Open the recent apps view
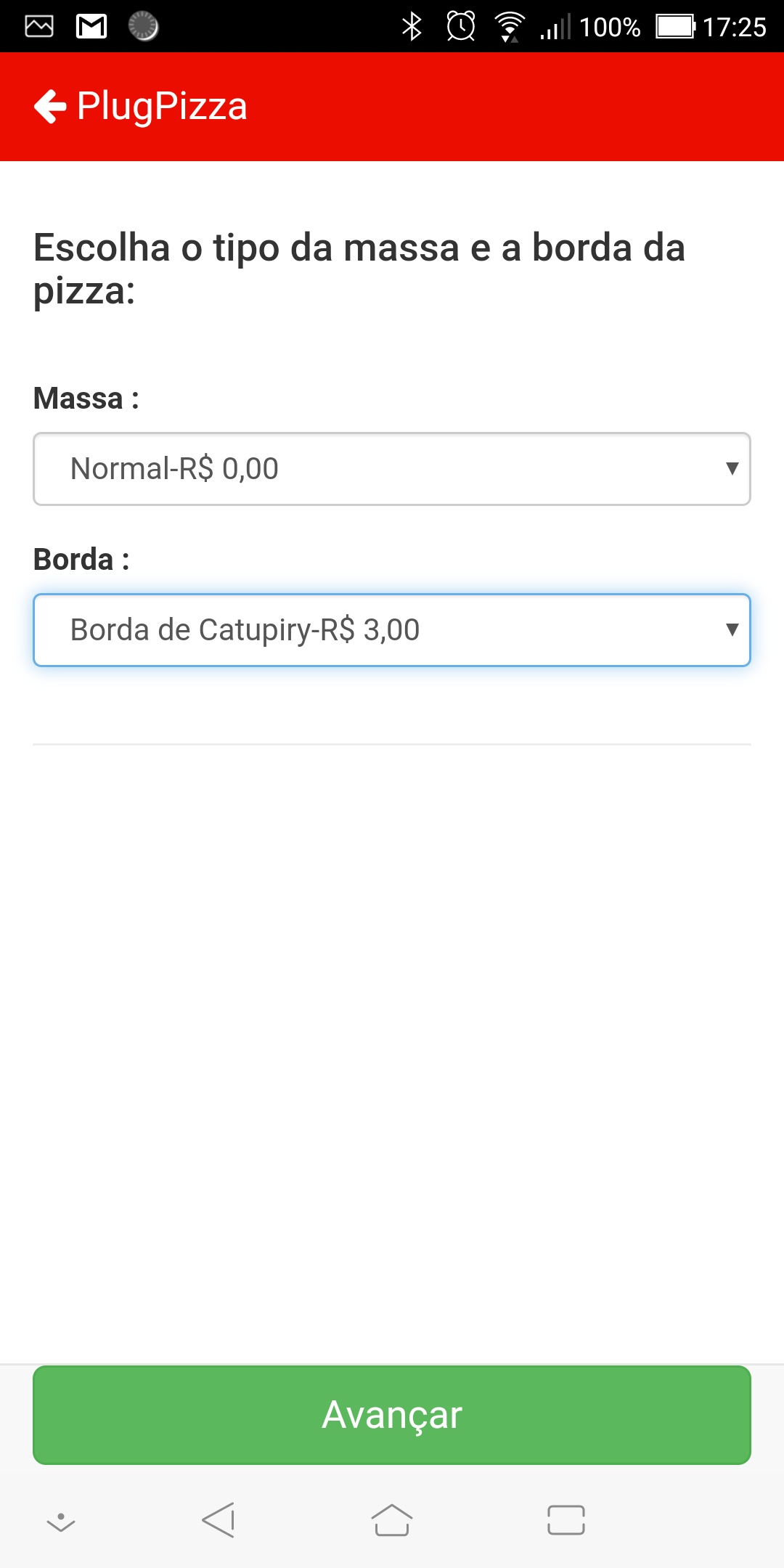 [x=566, y=1520]
